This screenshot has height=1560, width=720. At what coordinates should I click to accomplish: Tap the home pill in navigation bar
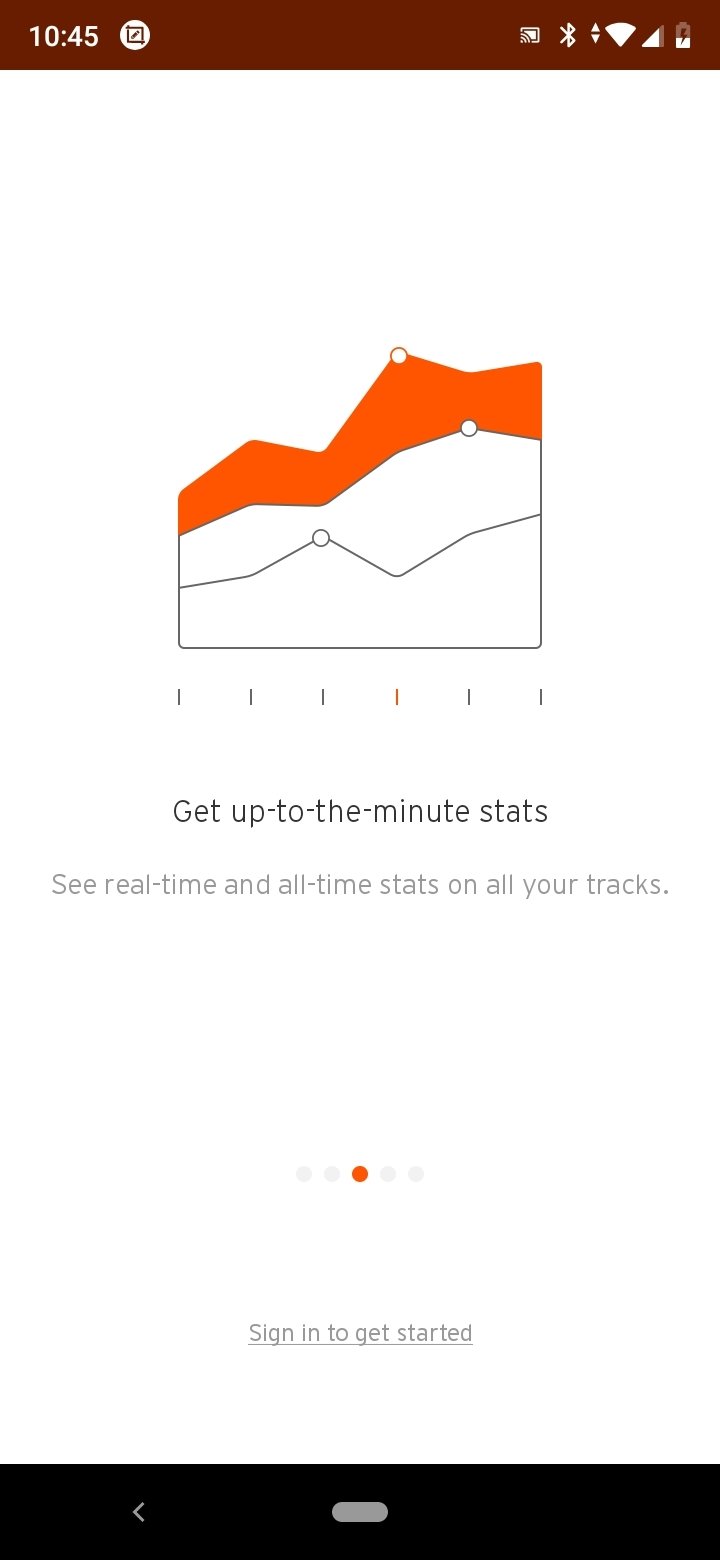(x=360, y=1512)
